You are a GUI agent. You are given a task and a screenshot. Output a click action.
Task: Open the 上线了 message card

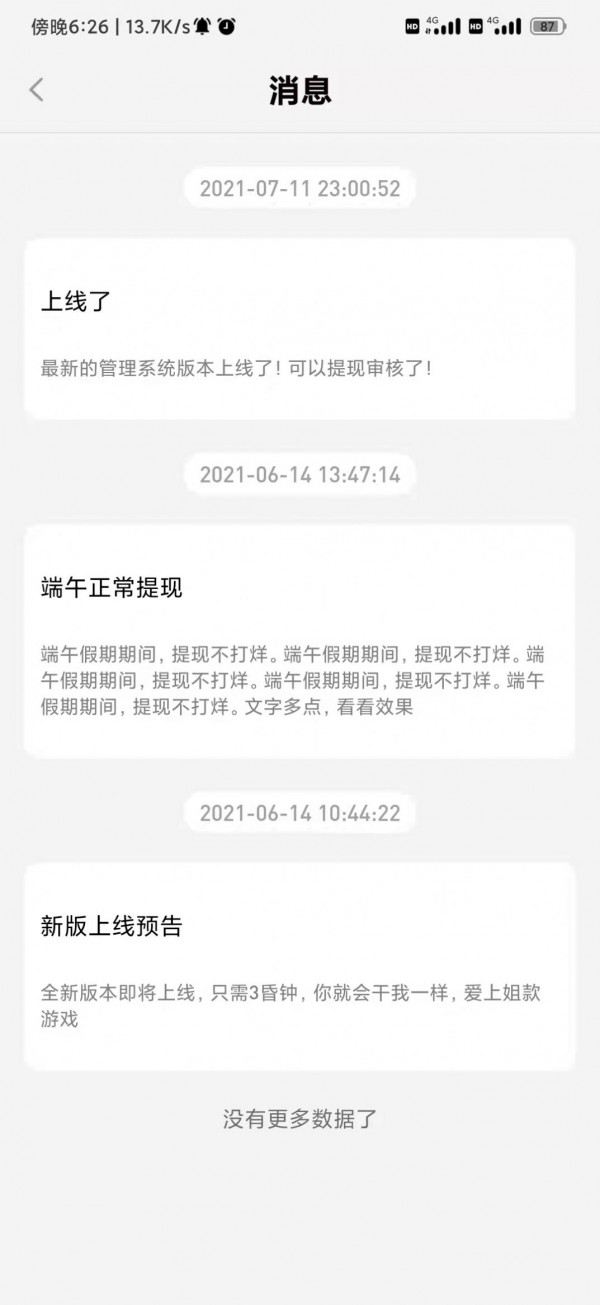(x=299, y=330)
